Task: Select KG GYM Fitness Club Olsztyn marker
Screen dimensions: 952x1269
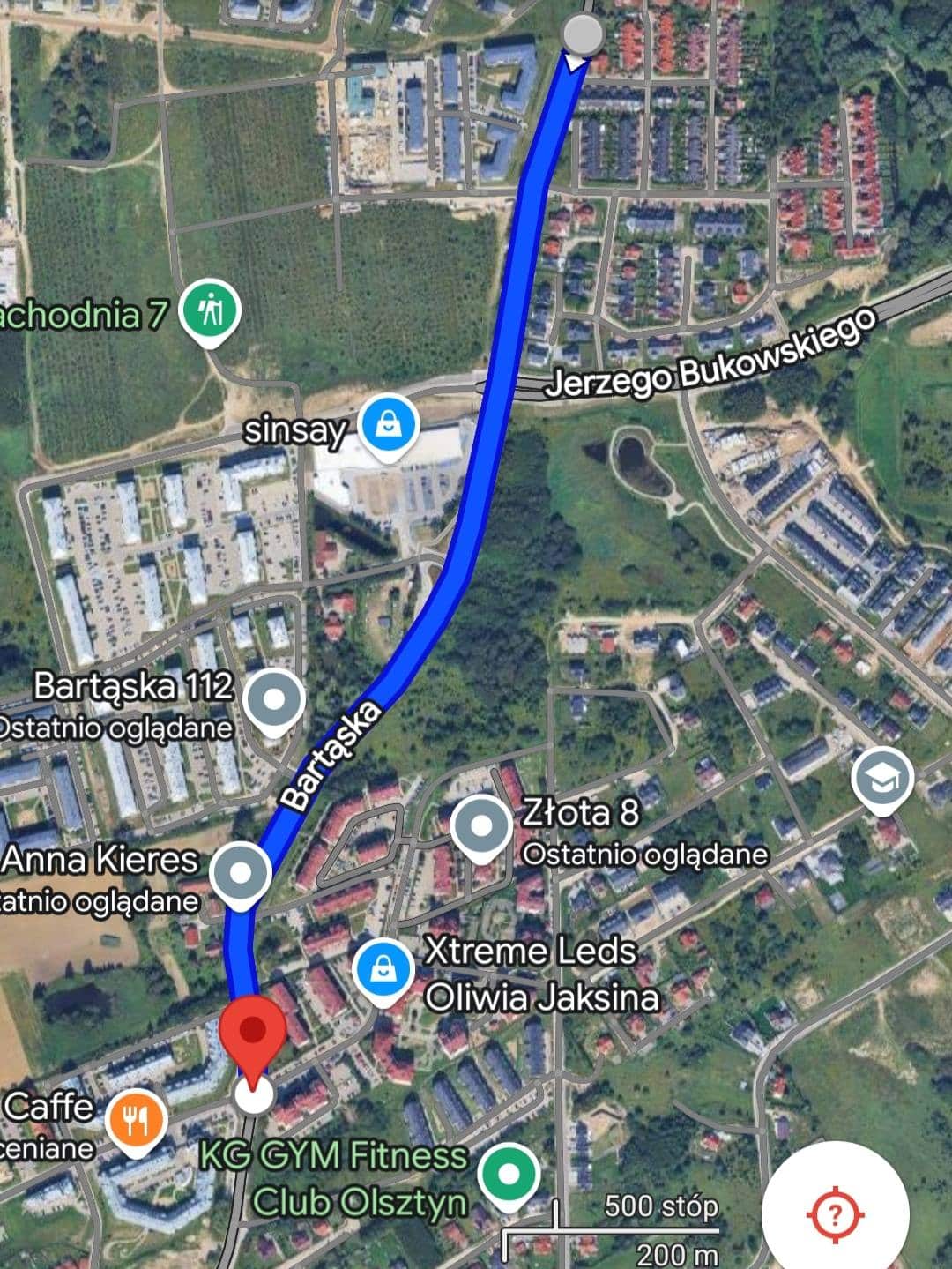Action: tap(509, 1175)
